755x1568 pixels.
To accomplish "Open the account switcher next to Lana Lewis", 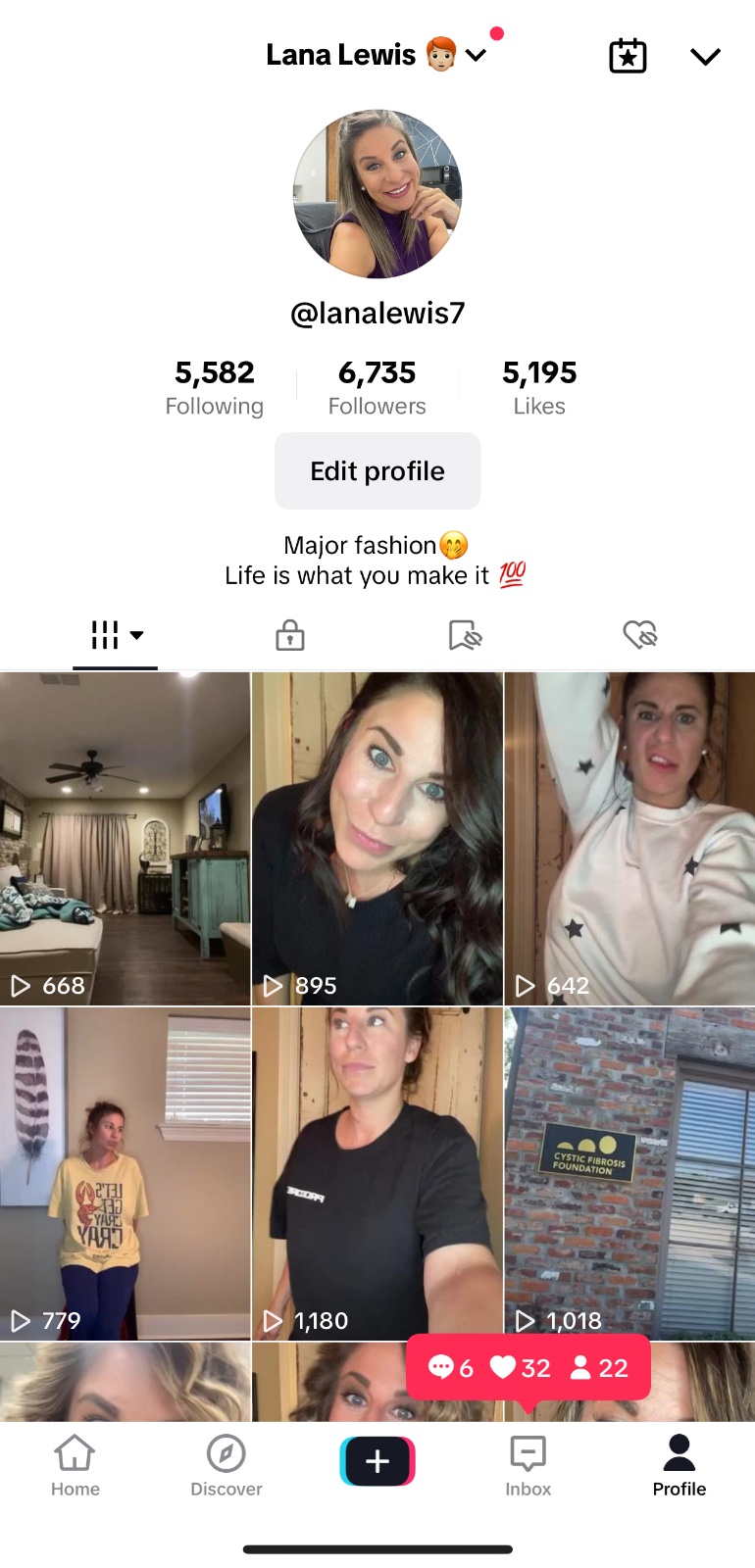I will [x=476, y=56].
